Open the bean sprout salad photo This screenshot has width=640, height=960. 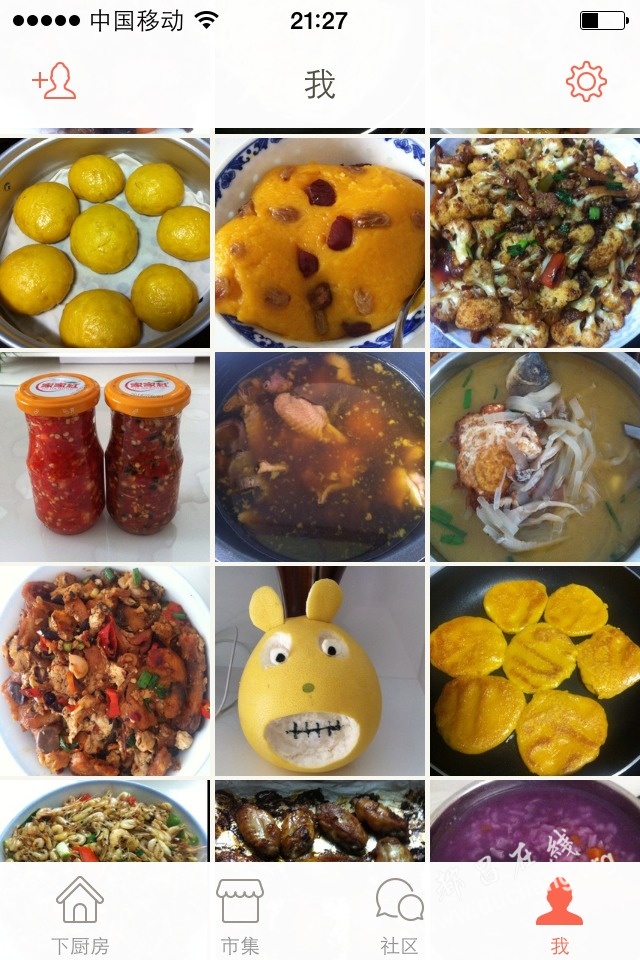(x=105, y=822)
